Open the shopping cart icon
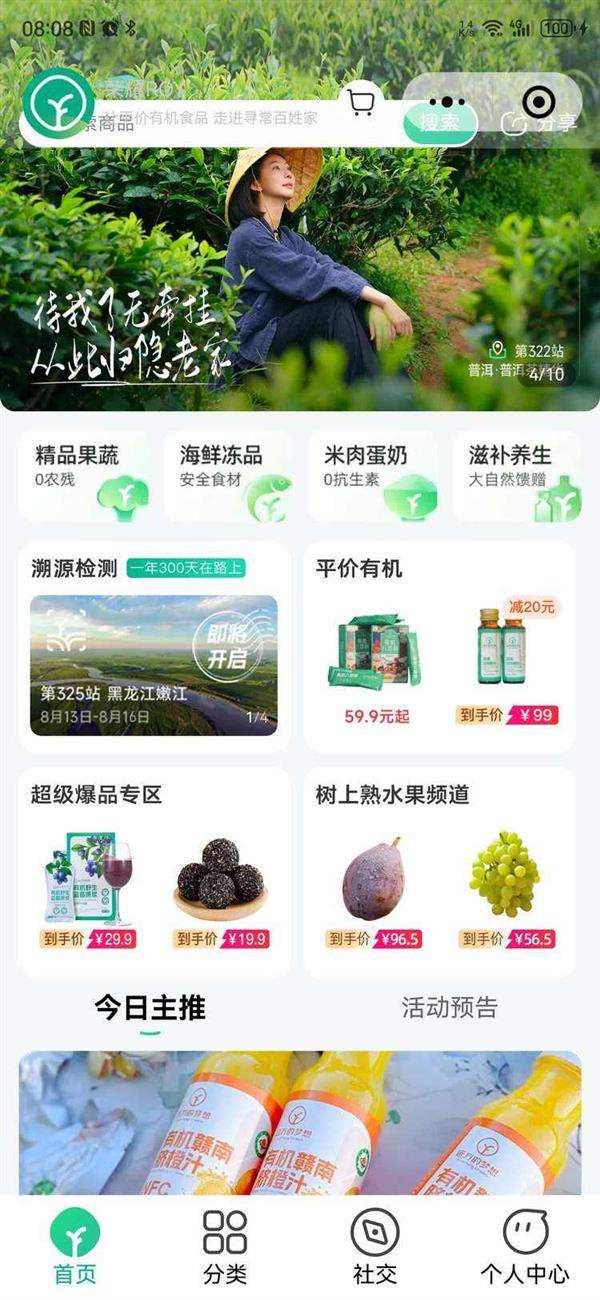This screenshot has height=1300, width=600. (x=361, y=103)
